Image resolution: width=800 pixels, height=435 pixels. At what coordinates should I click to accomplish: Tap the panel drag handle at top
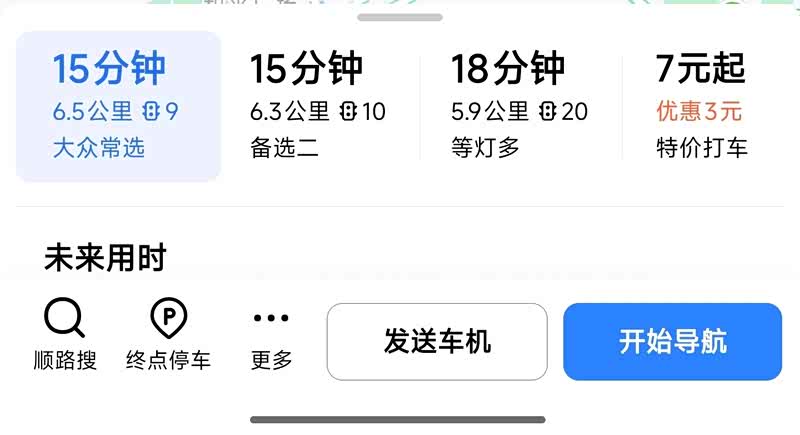click(400, 17)
